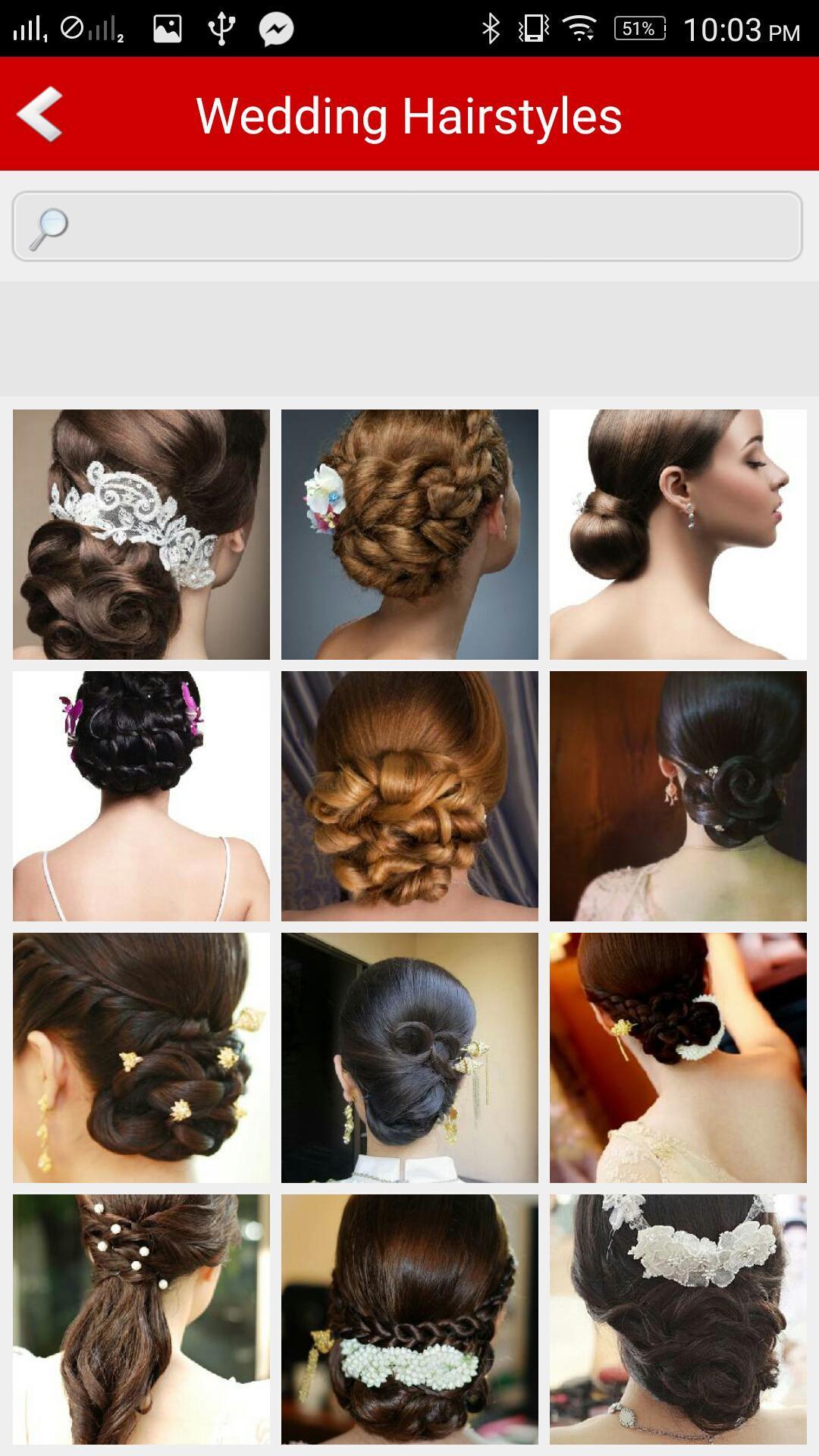Open hairstyle with white lace hairpiece
The image size is (819, 1456).
141,534
